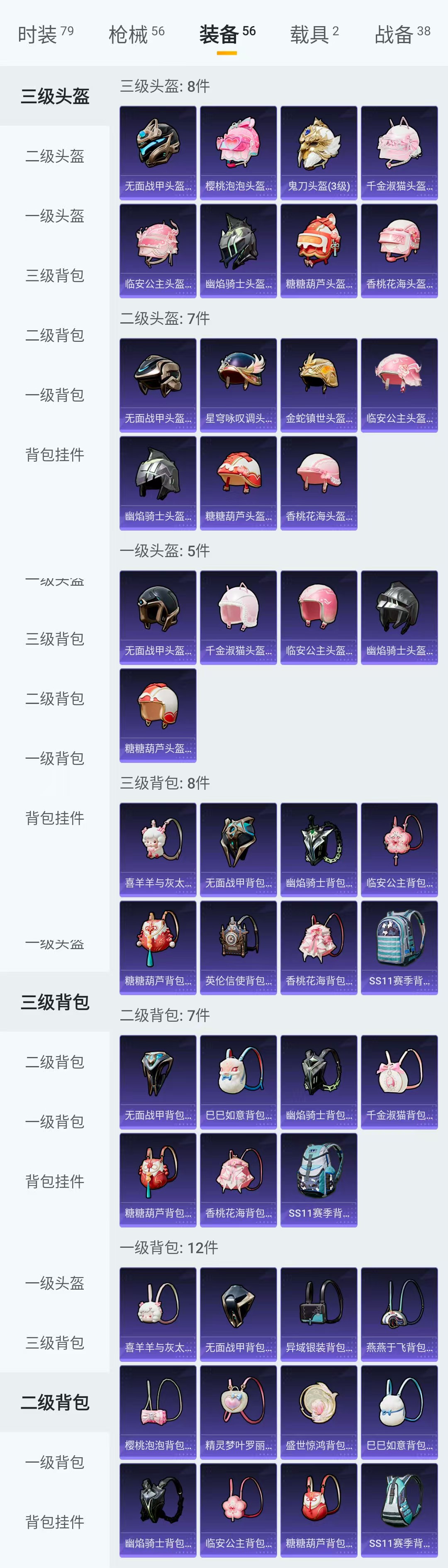Open the 英伦信使背包 item

238,947
